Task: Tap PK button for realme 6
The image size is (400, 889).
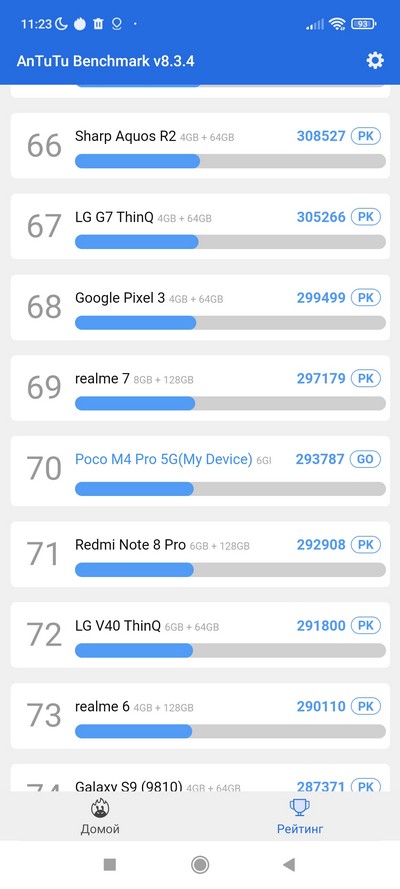Action: [365, 706]
